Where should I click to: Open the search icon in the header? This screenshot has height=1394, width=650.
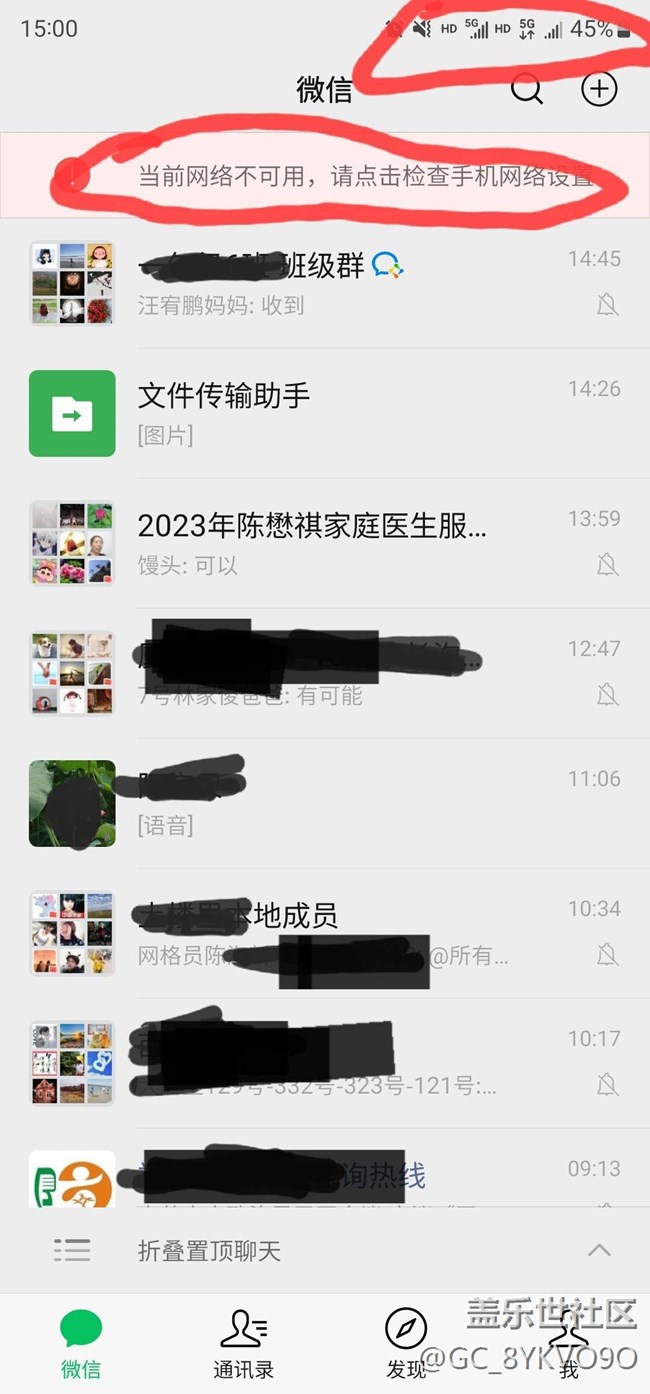click(x=527, y=89)
